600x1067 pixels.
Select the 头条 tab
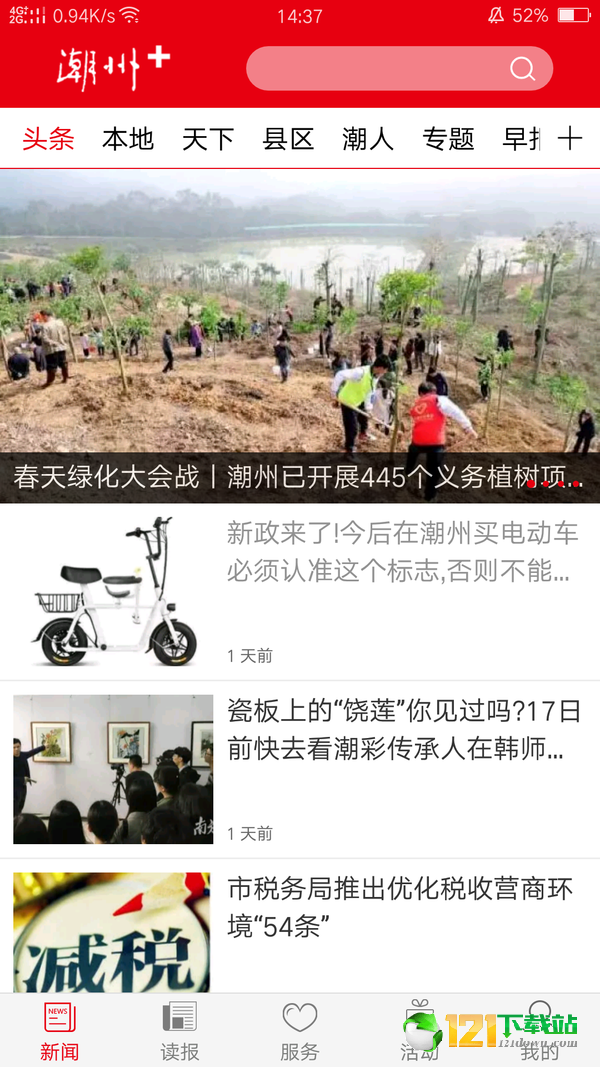[x=48, y=139]
